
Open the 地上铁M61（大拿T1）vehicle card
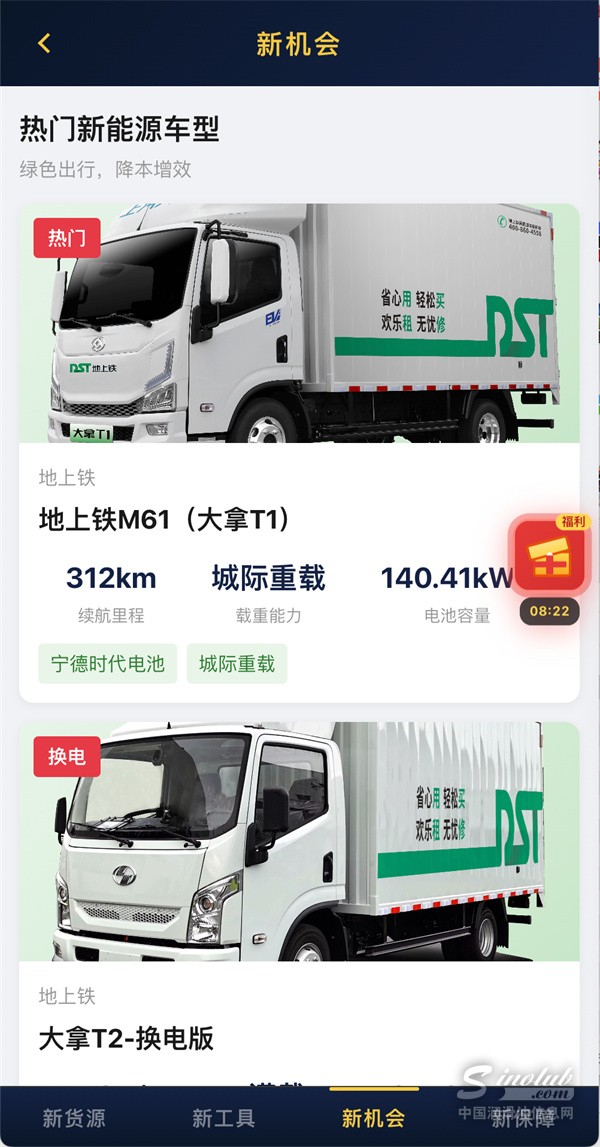(164, 520)
